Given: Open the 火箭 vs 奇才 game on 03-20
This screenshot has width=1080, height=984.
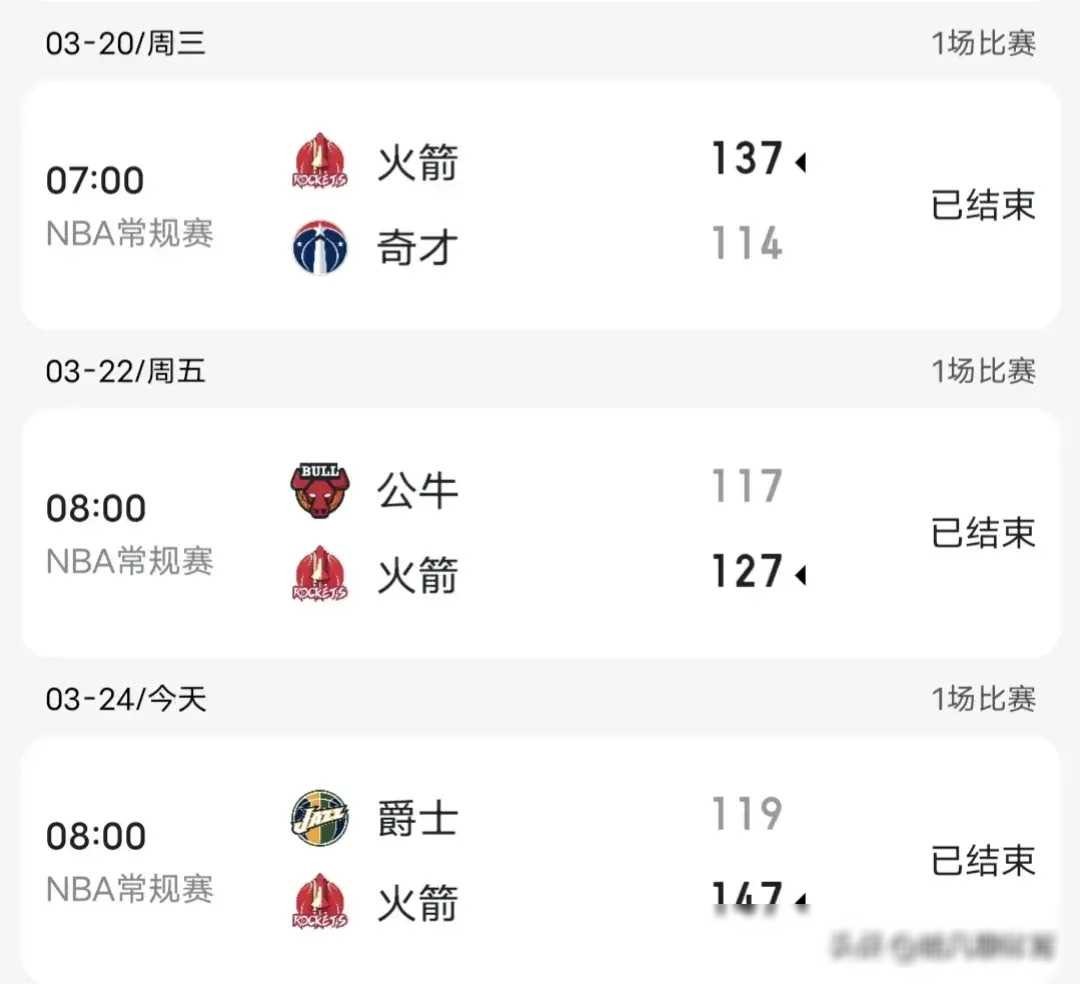Looking at the screenshot, I should pyautogui.click(x=540, y=205).
